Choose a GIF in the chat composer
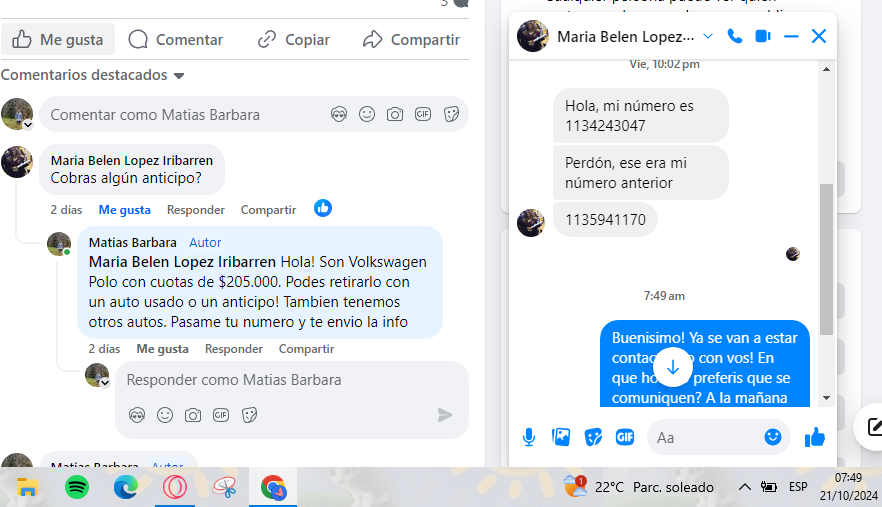This screenshot has width=882, height=507. (625, 437)
